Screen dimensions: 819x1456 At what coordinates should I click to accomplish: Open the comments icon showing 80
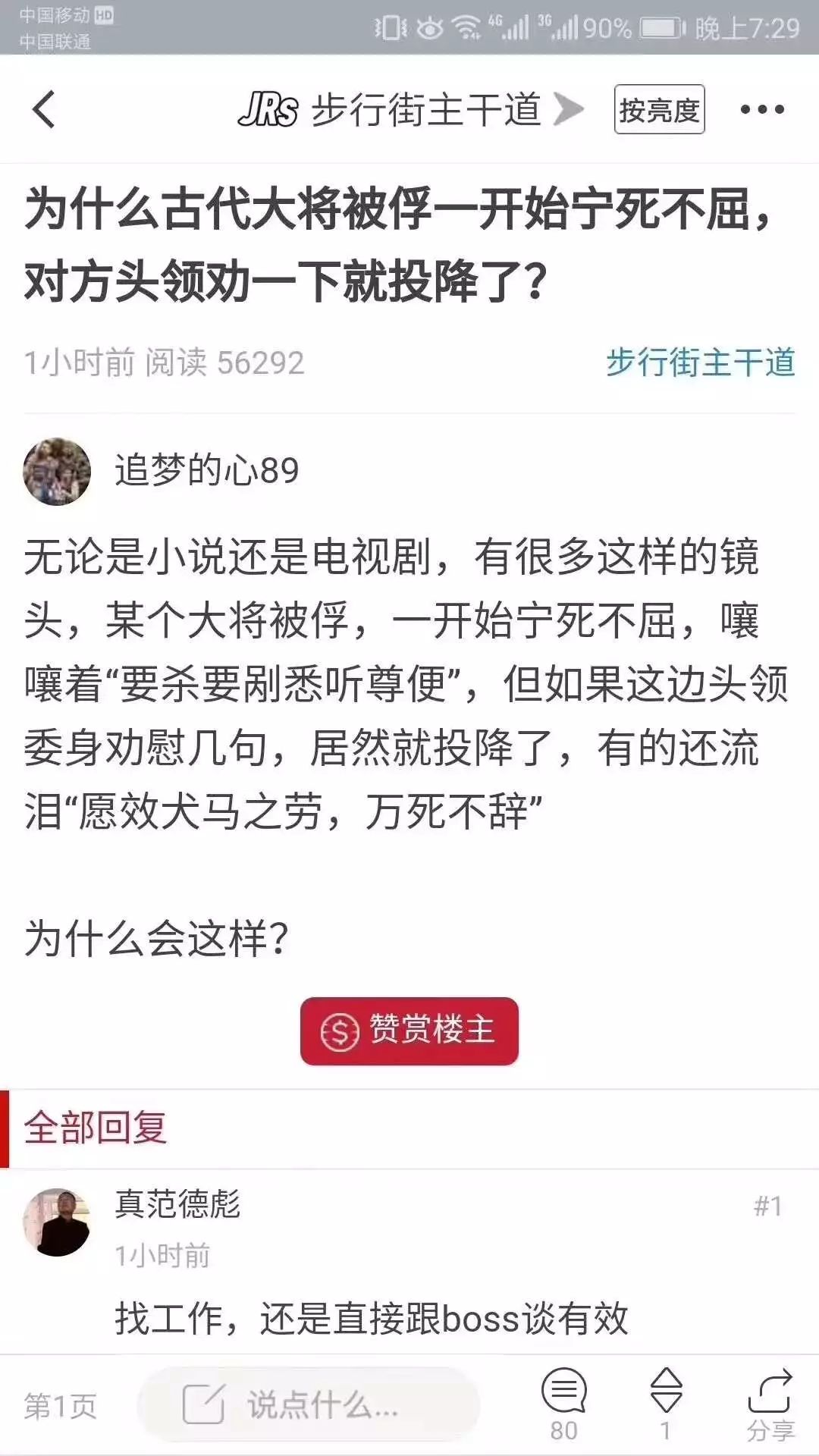click(x=564, y=1403)
